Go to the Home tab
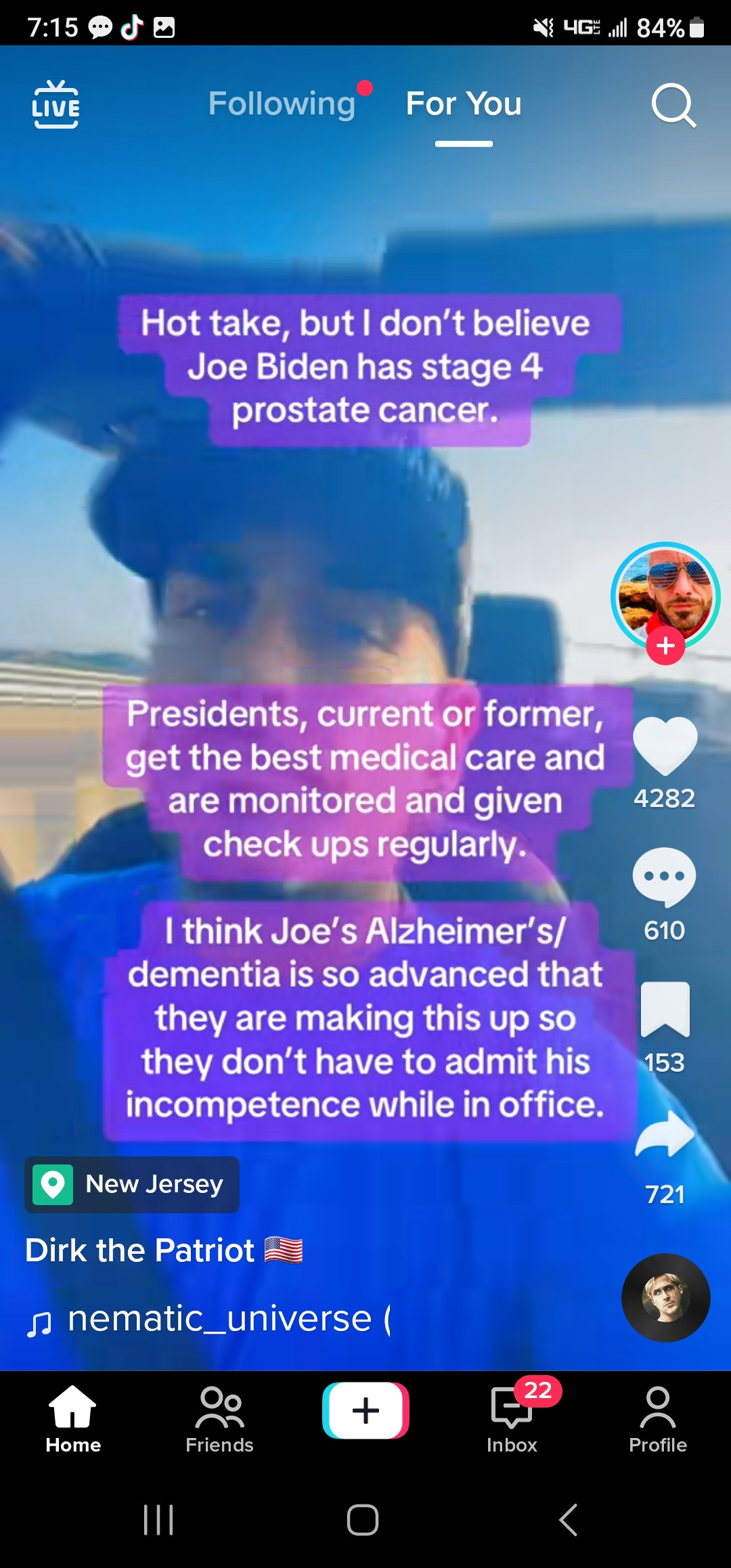Image resolution: width=731 pixels, height=1568 pixels. coord(73,1419)
